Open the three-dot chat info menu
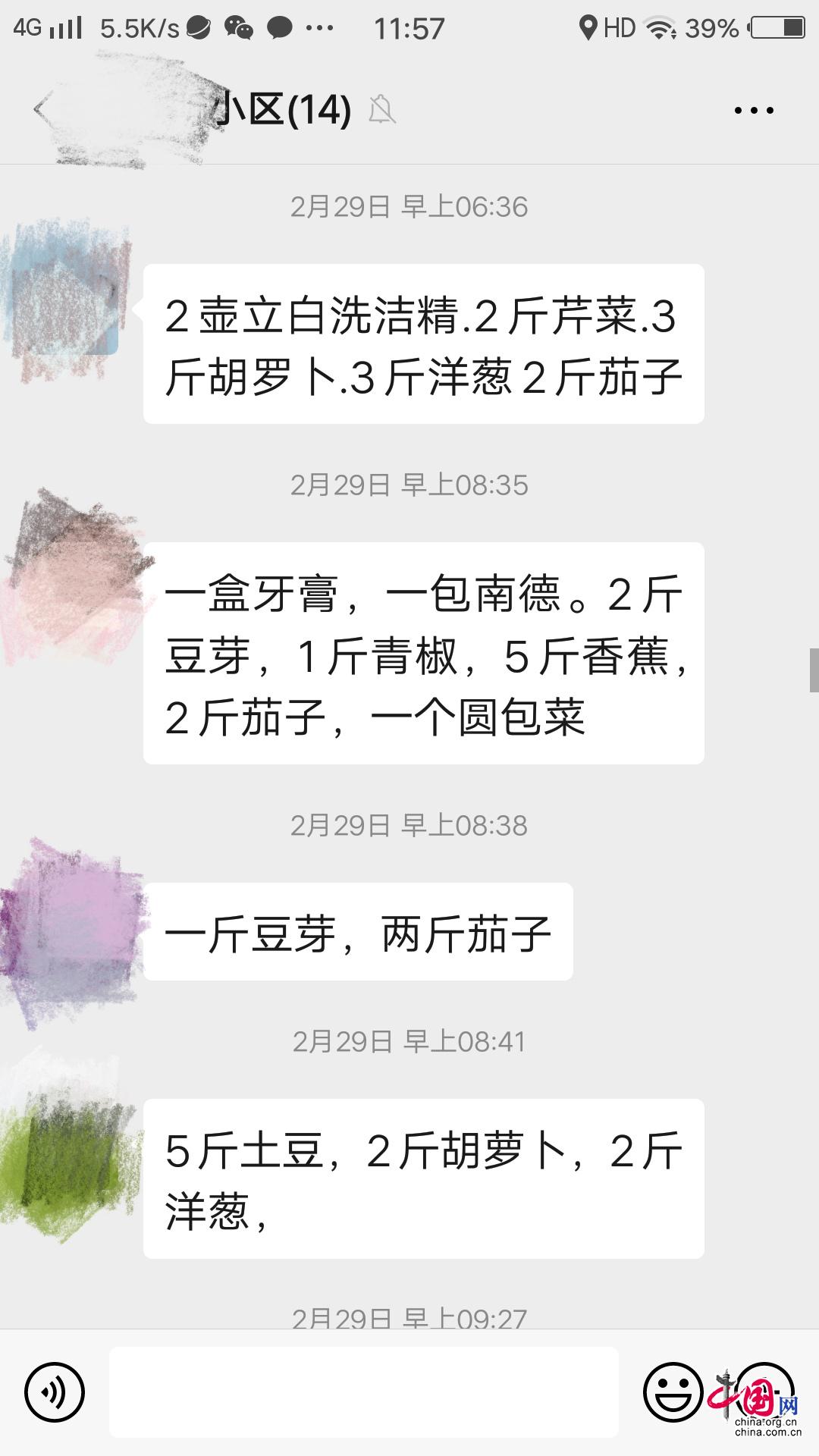Viewport: 819px width, 1456px height. click(x=754, y=111)
